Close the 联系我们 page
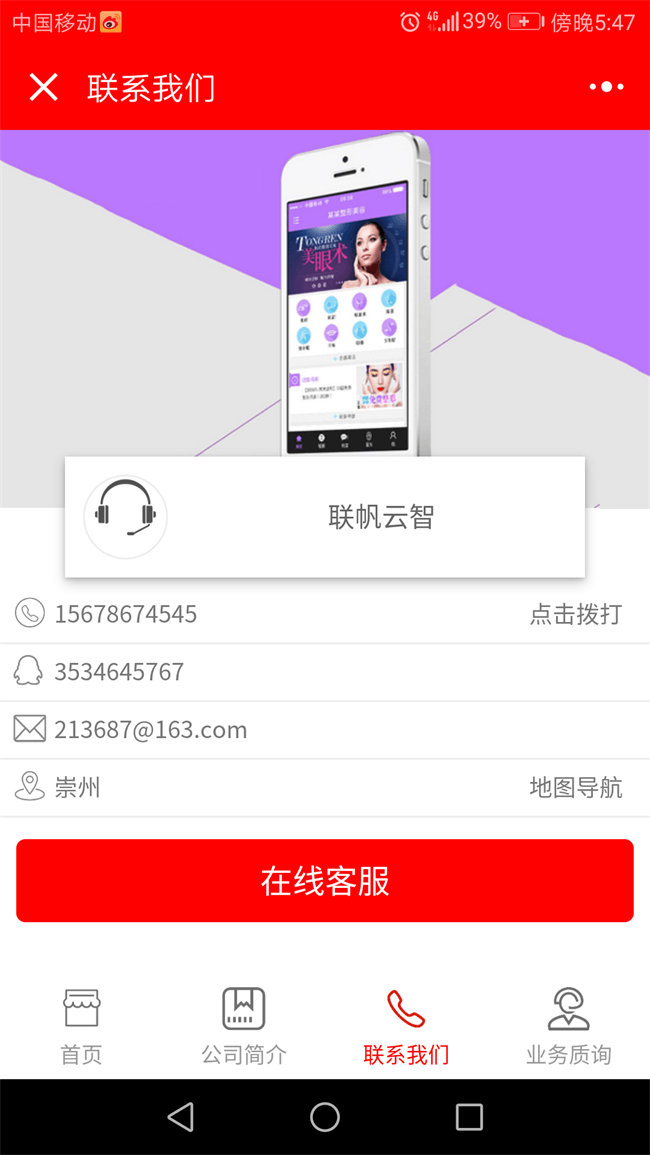650x1155 pixels. [x=44, y=88]
